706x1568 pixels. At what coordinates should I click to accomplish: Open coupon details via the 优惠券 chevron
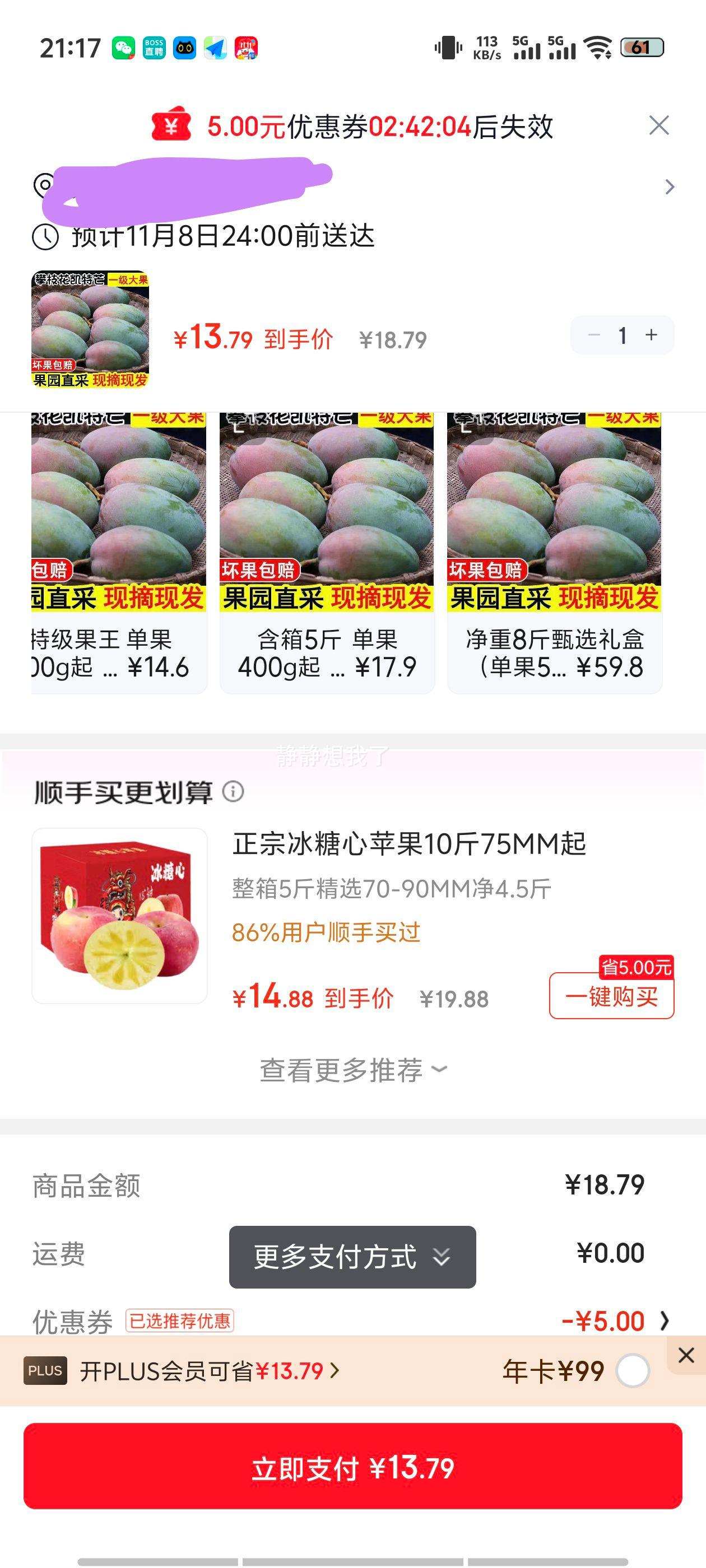(665, 1320)
